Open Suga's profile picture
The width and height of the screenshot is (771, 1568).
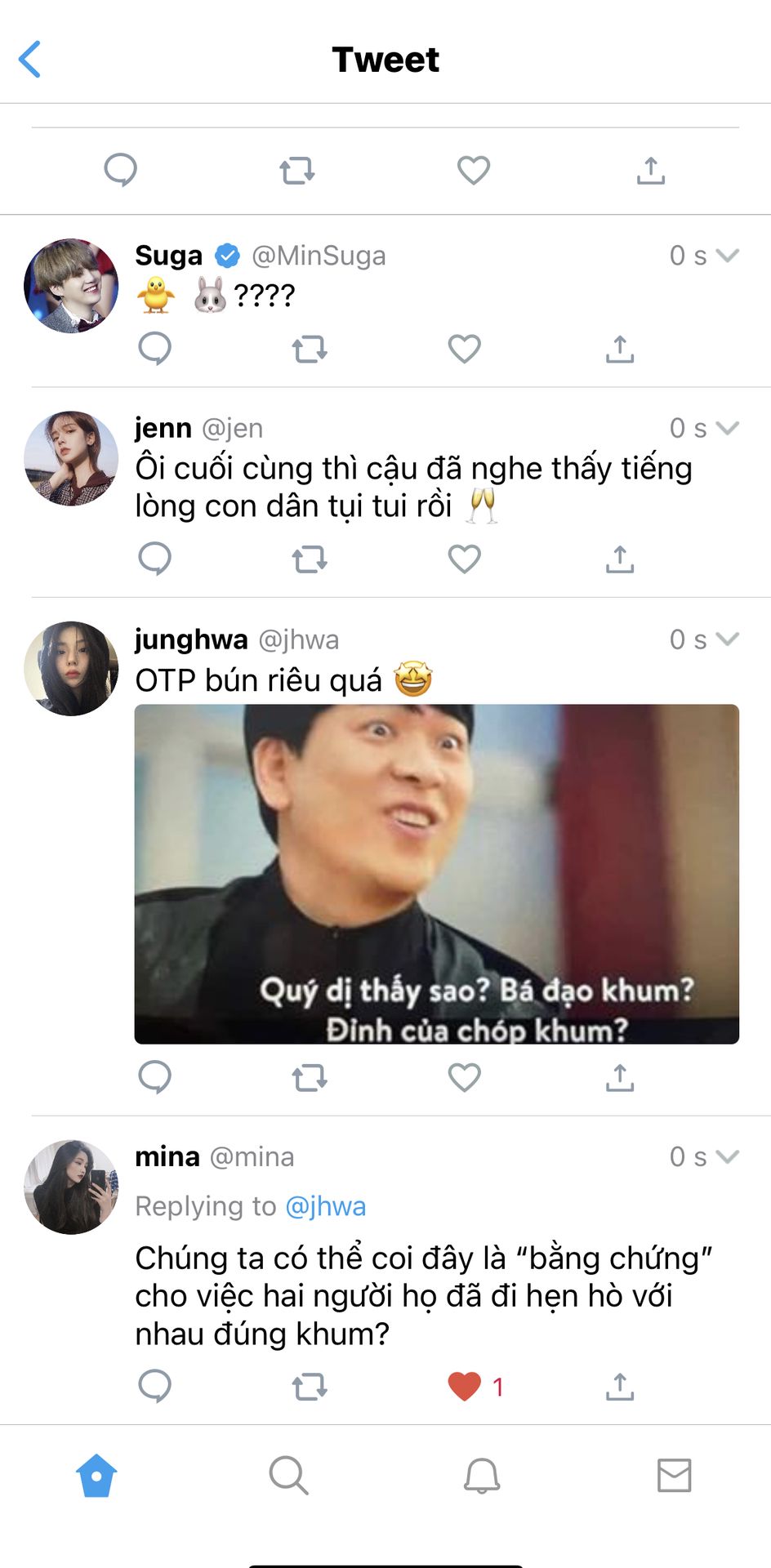(x=71, y=286)
